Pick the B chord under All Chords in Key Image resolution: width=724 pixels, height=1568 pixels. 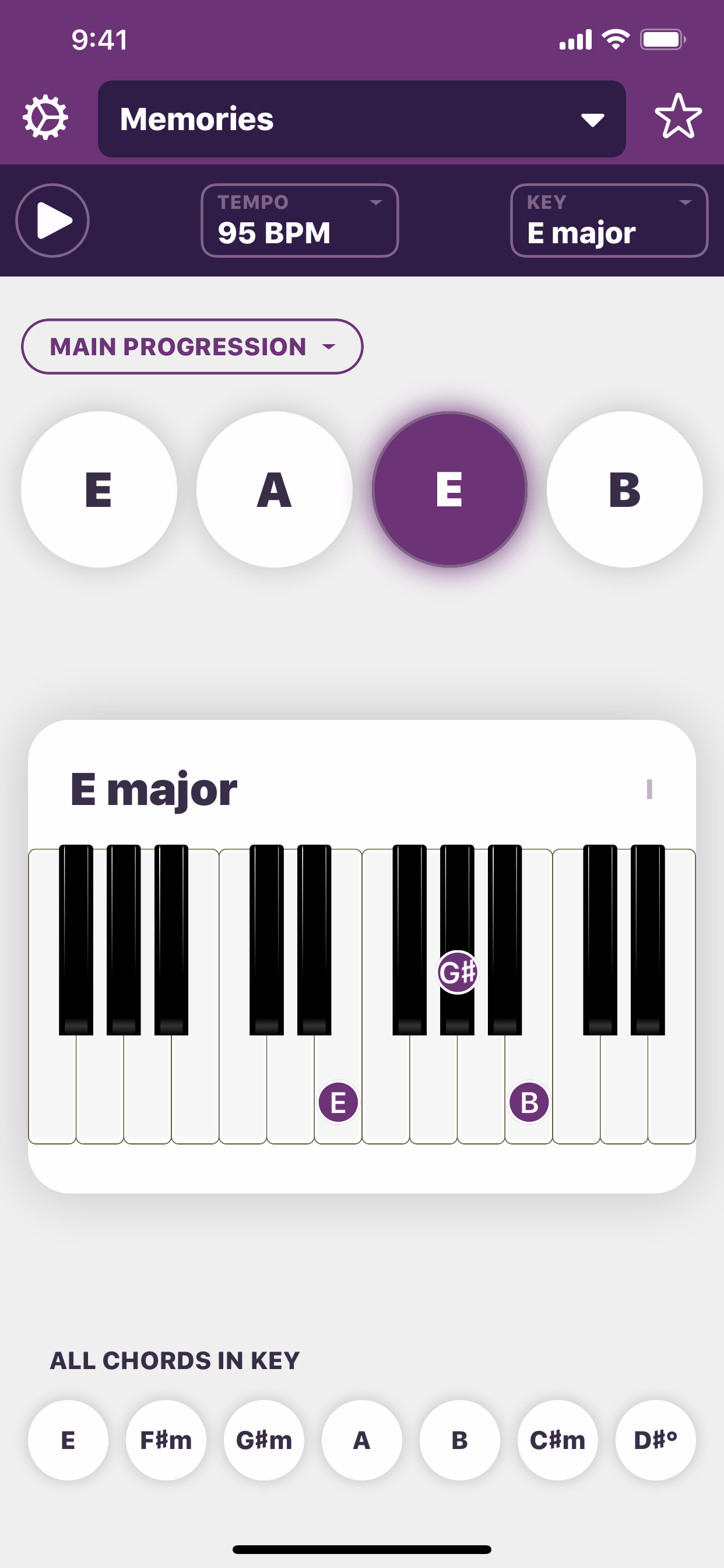click(x=460, y=1440)
